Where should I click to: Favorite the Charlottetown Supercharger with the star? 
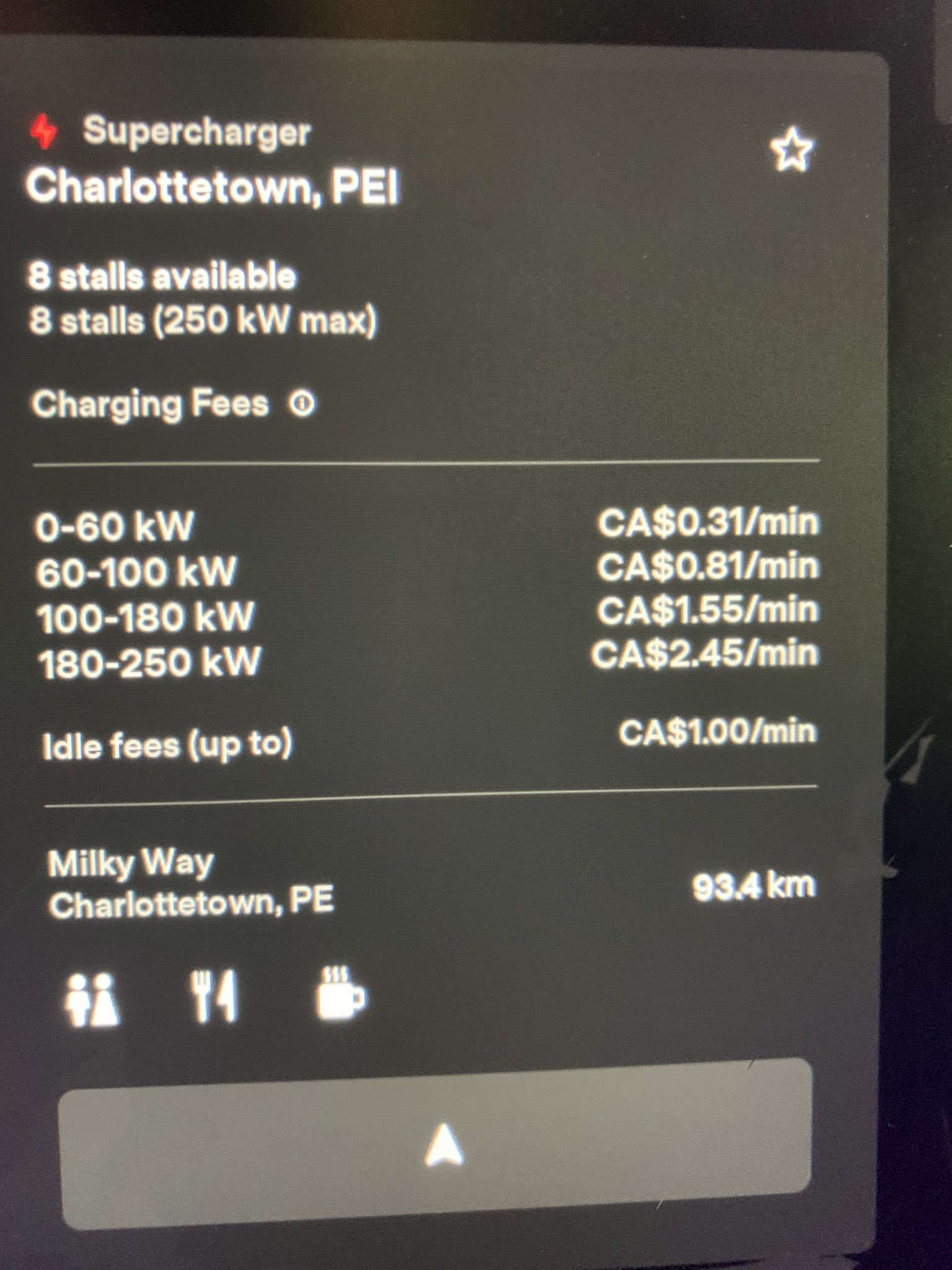tap(791, 151)
